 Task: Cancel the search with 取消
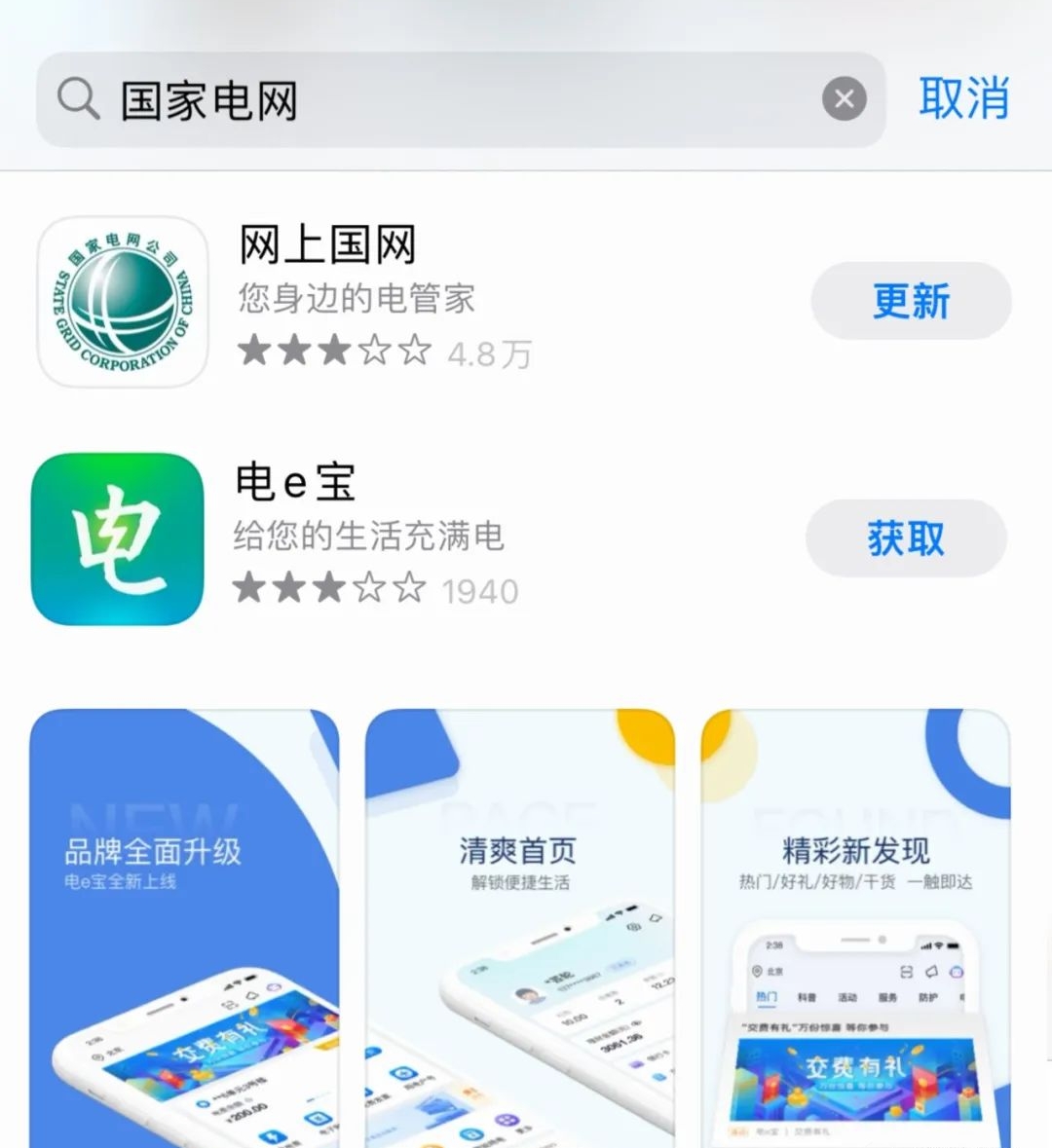963,99
